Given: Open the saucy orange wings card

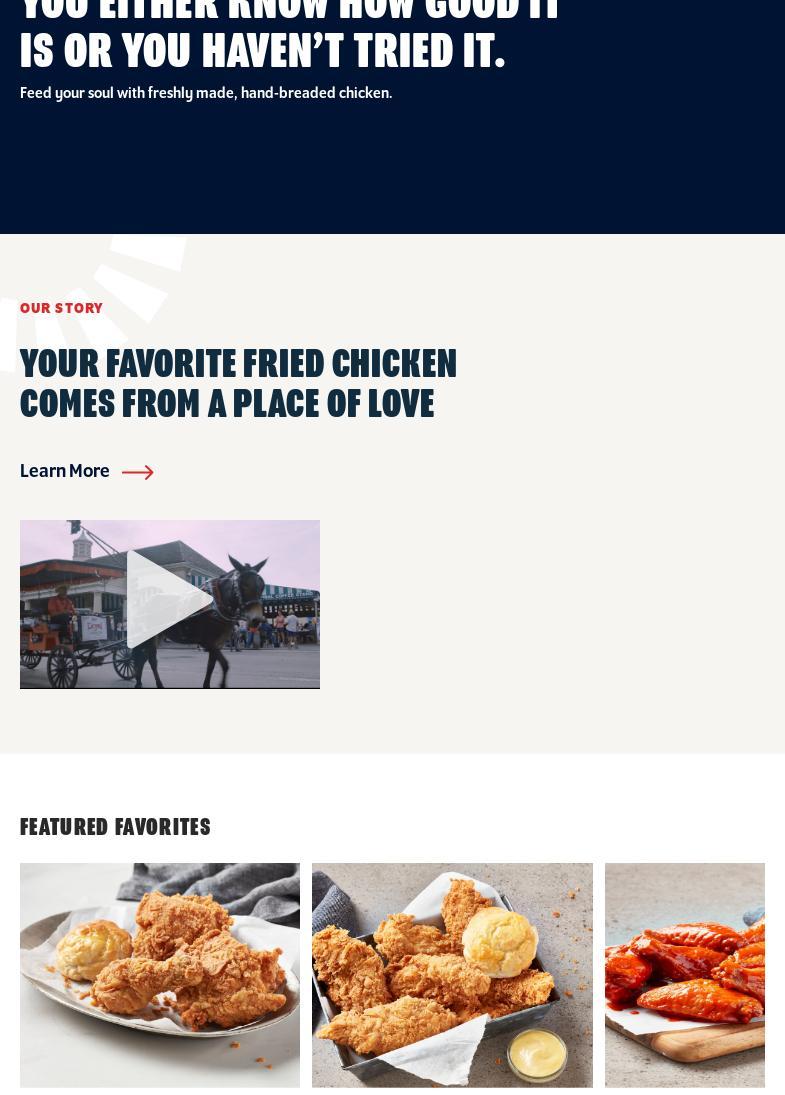Looking at the screenshot, I should [x=685, y=974].
